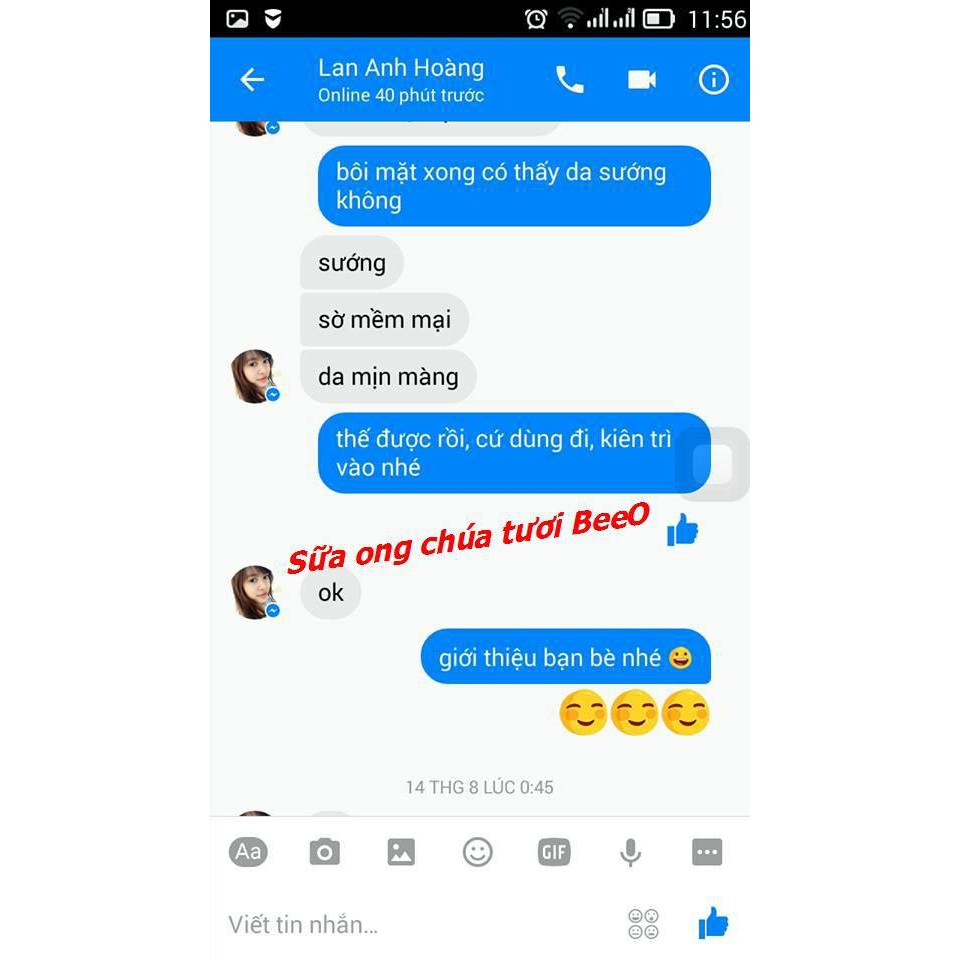Open the GIF picker
This screenshot has height=960, width=960.
[554, 852]
